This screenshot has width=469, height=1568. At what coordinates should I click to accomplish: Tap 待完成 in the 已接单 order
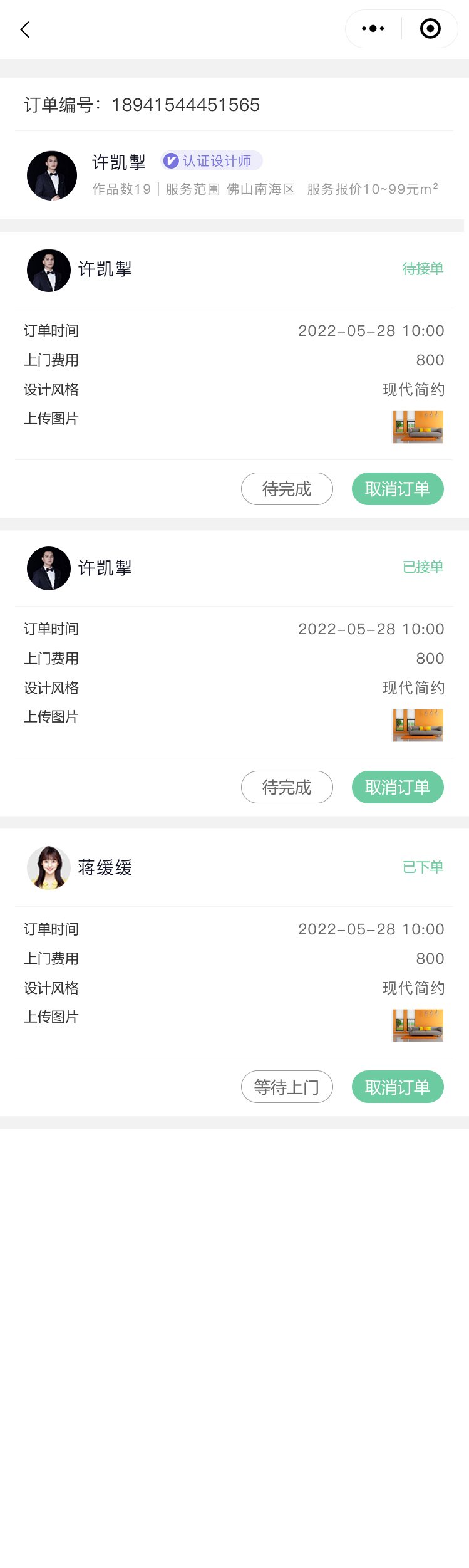point(287,787)
